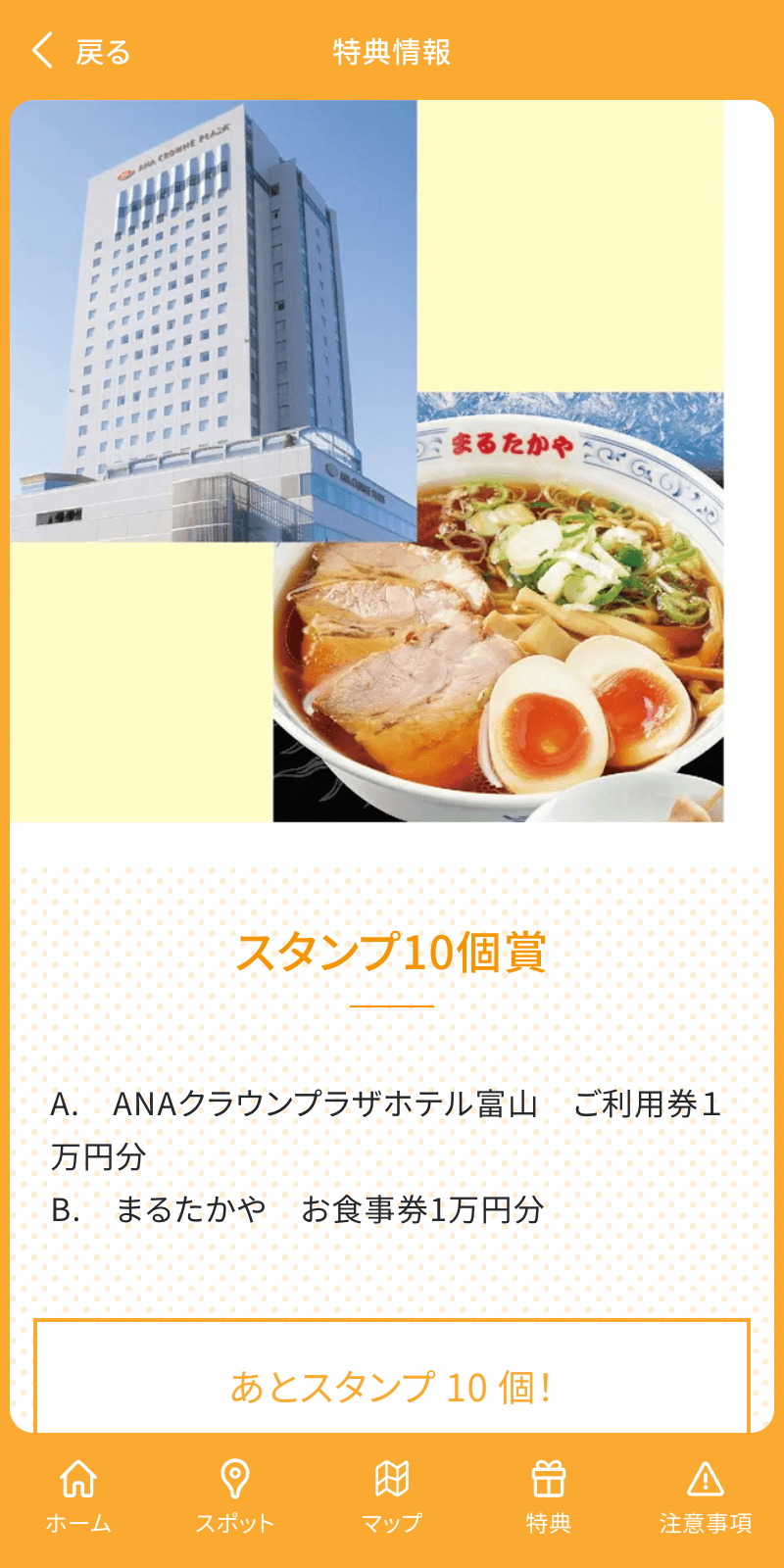
Task: Switch to the 特典情報 screen title
Action: coord(392,51)
